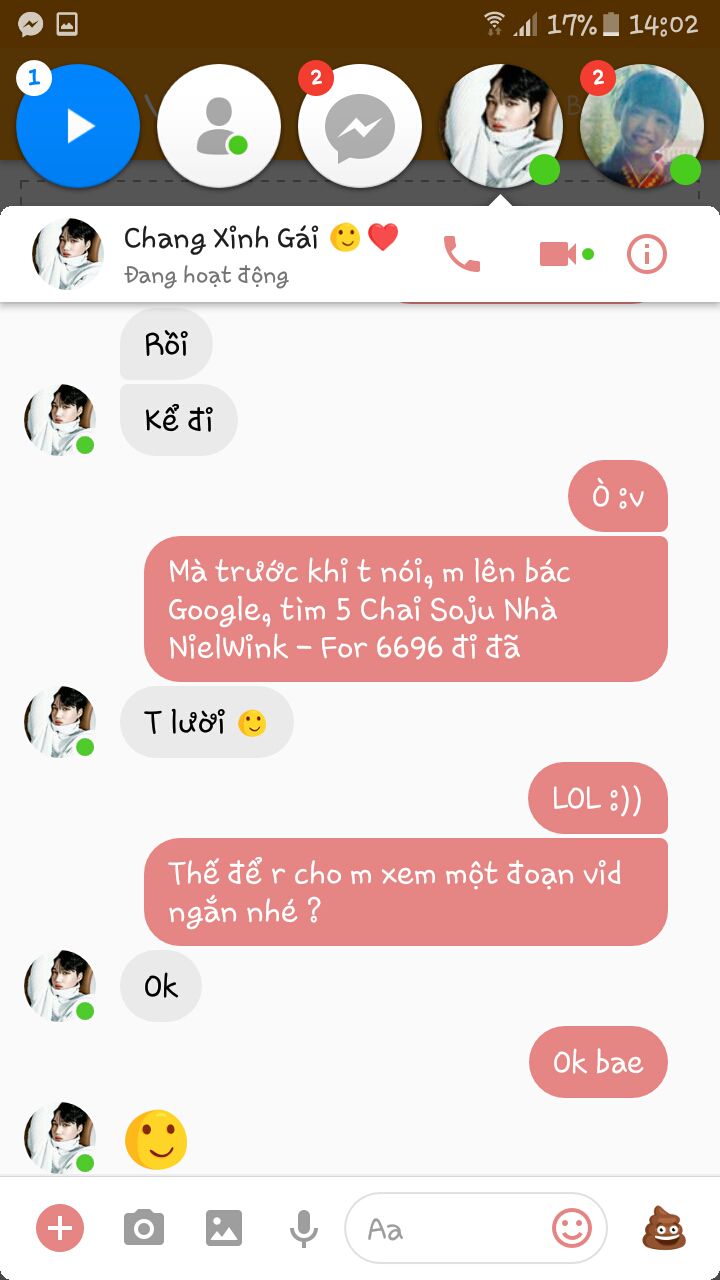Switch to the last chat head with 2 unread
The width and height of the screenshot is (720, 1280).
(641, 126)
